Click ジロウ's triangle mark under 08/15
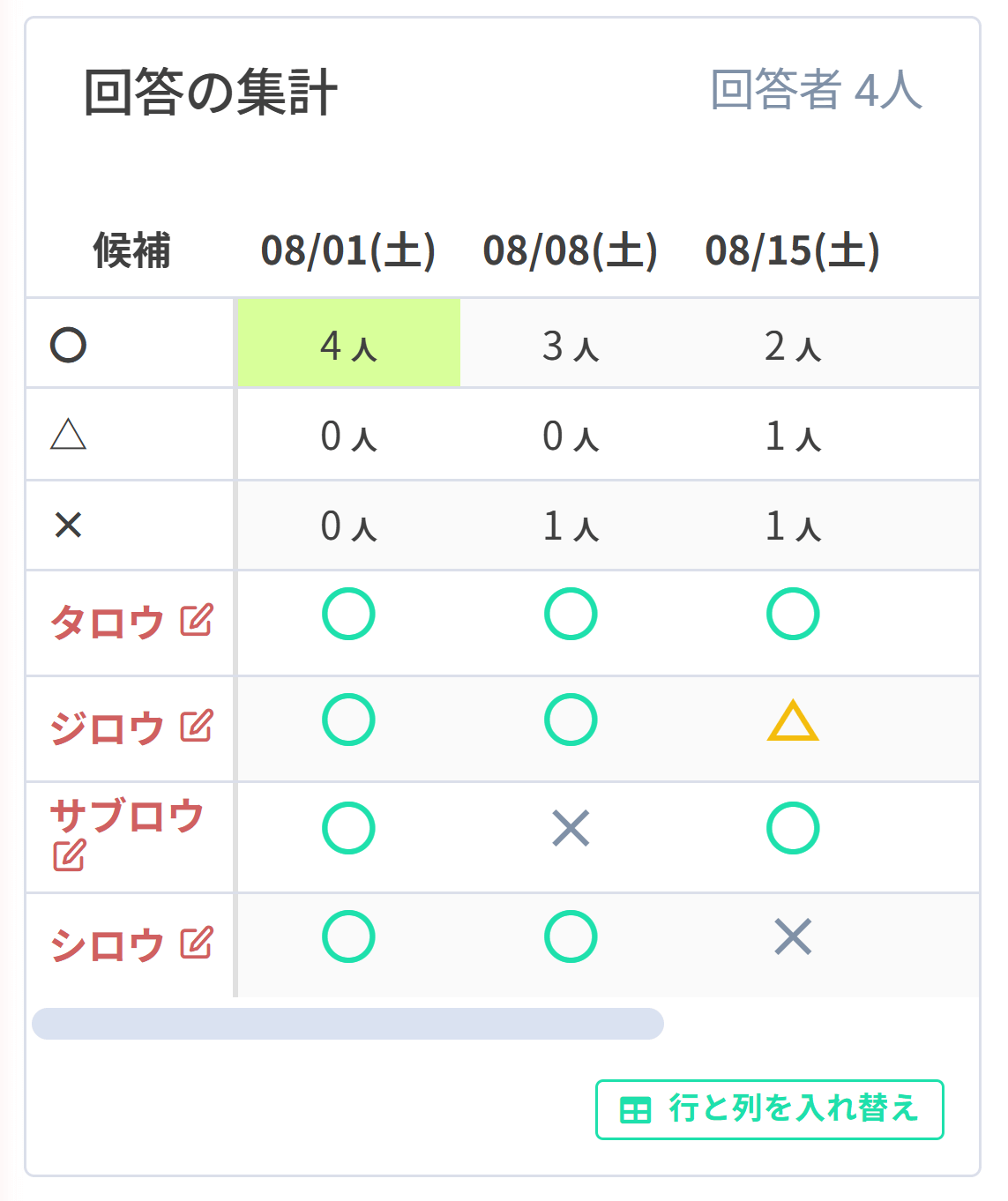1008x1201 pixels. click(791, 721)
